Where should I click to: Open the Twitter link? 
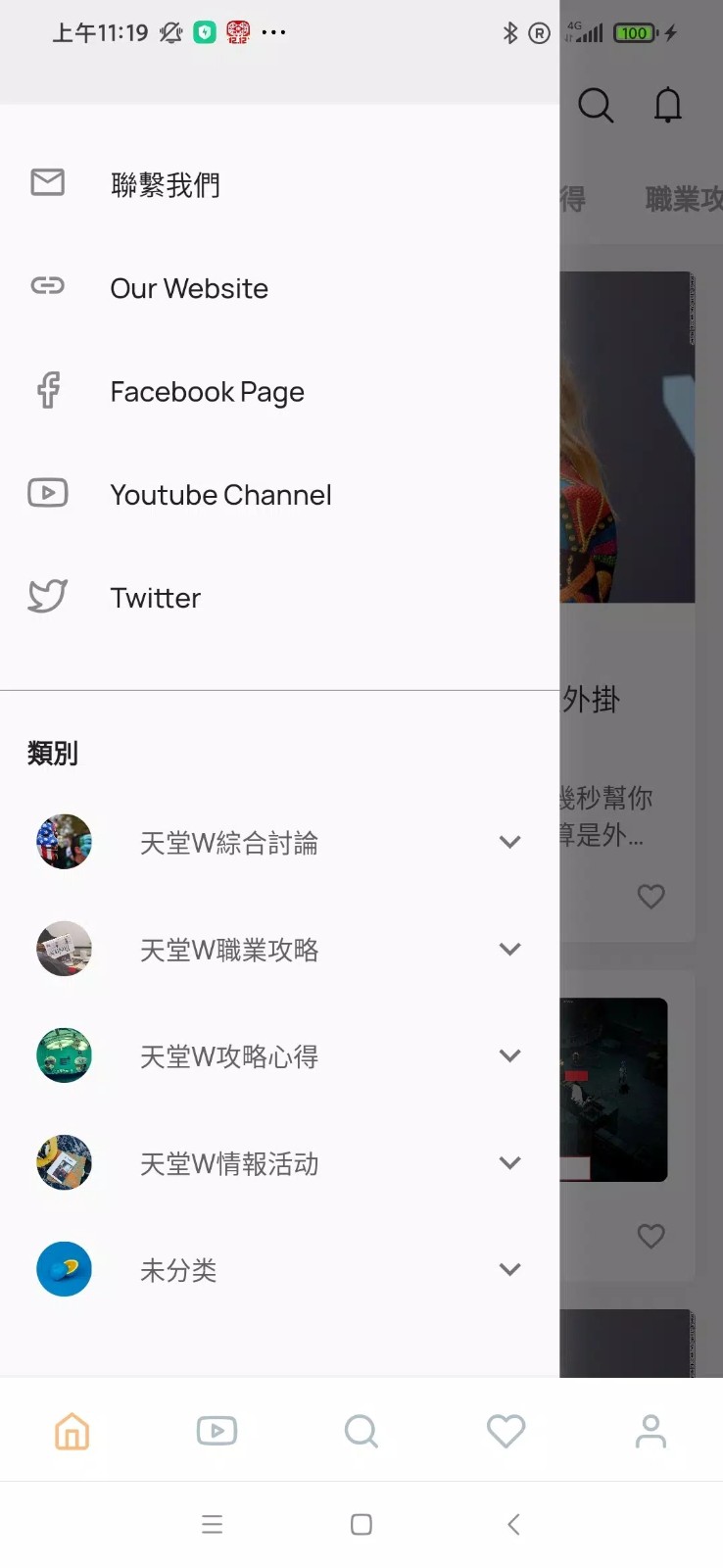coord(155,598)
